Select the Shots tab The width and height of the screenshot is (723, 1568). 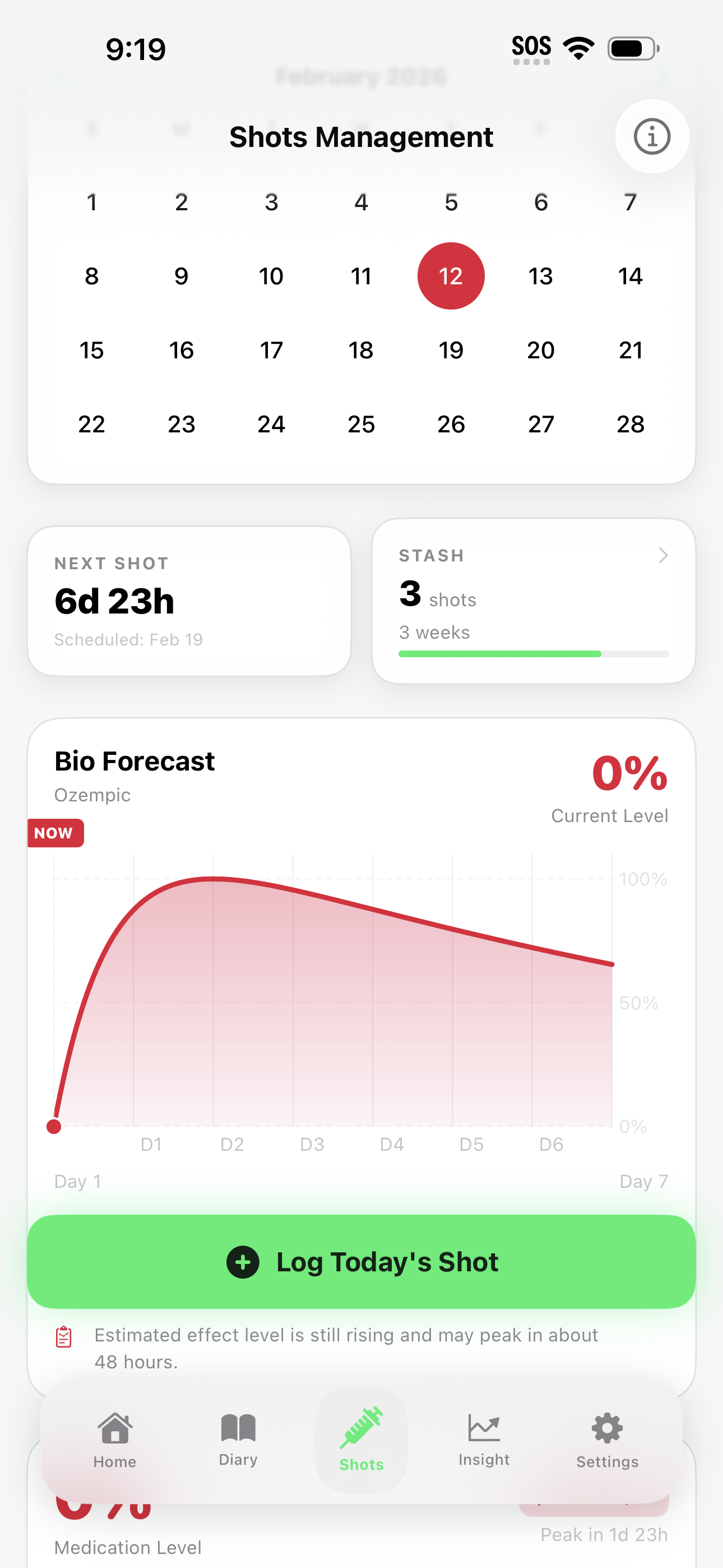[x=361, y=1440]
